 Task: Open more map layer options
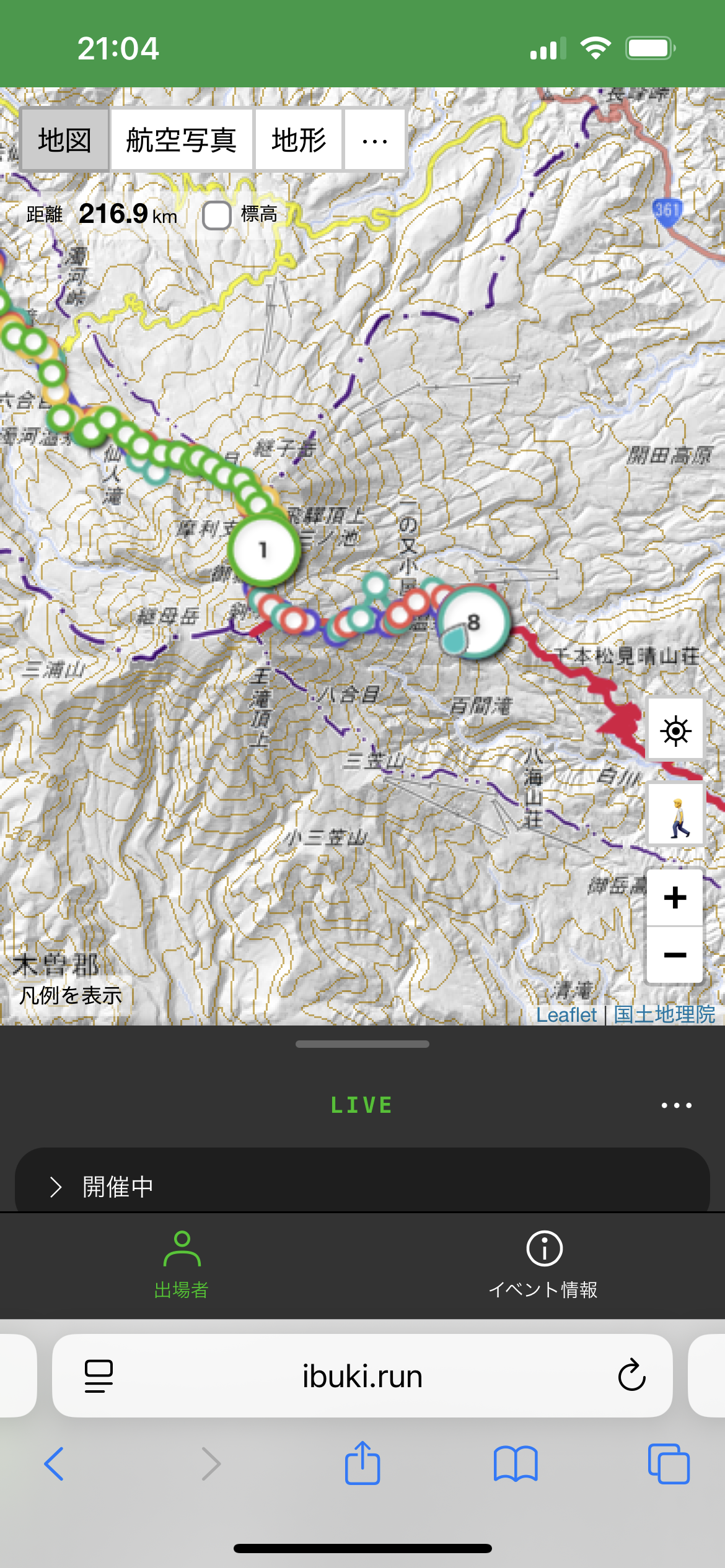click(374, 140)
